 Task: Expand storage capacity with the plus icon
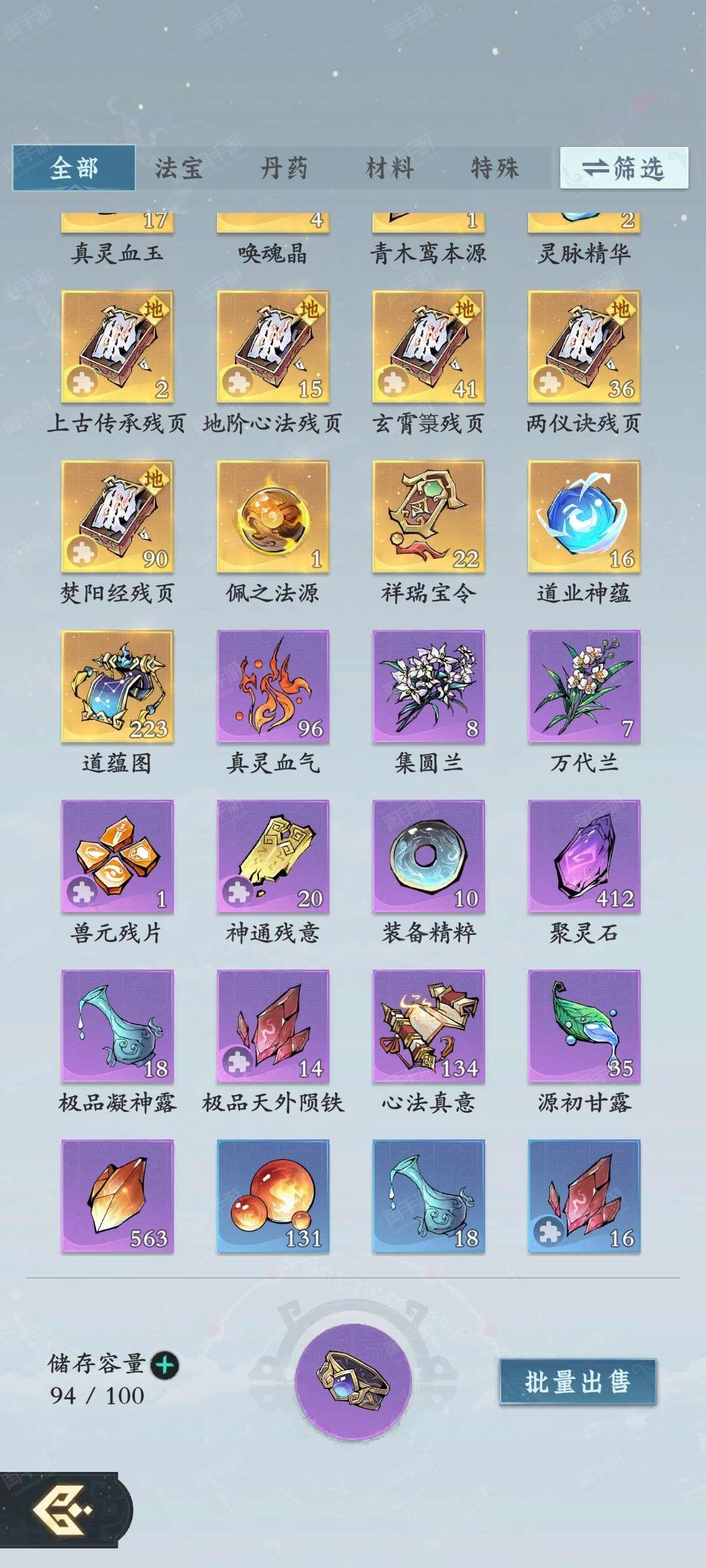click(165, 1365)
